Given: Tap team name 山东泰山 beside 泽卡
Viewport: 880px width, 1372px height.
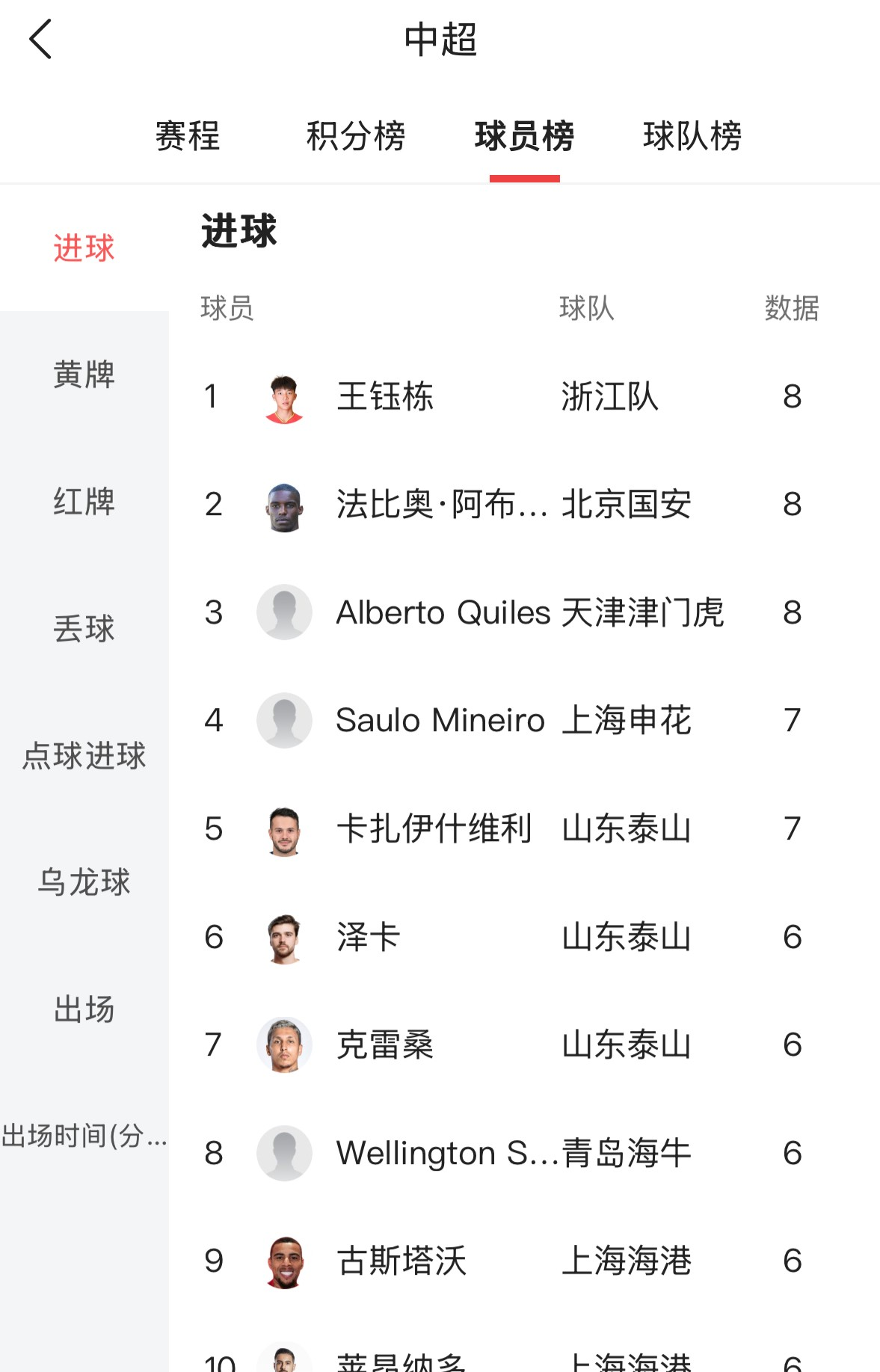Looking at the screenshot, I should (627, 937).
